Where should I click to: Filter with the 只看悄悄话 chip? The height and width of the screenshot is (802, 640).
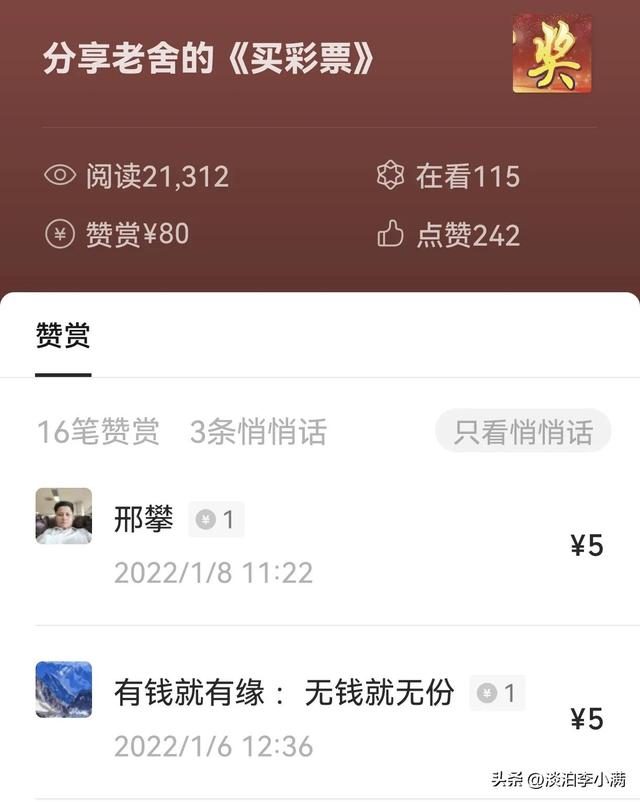point(523,431)
